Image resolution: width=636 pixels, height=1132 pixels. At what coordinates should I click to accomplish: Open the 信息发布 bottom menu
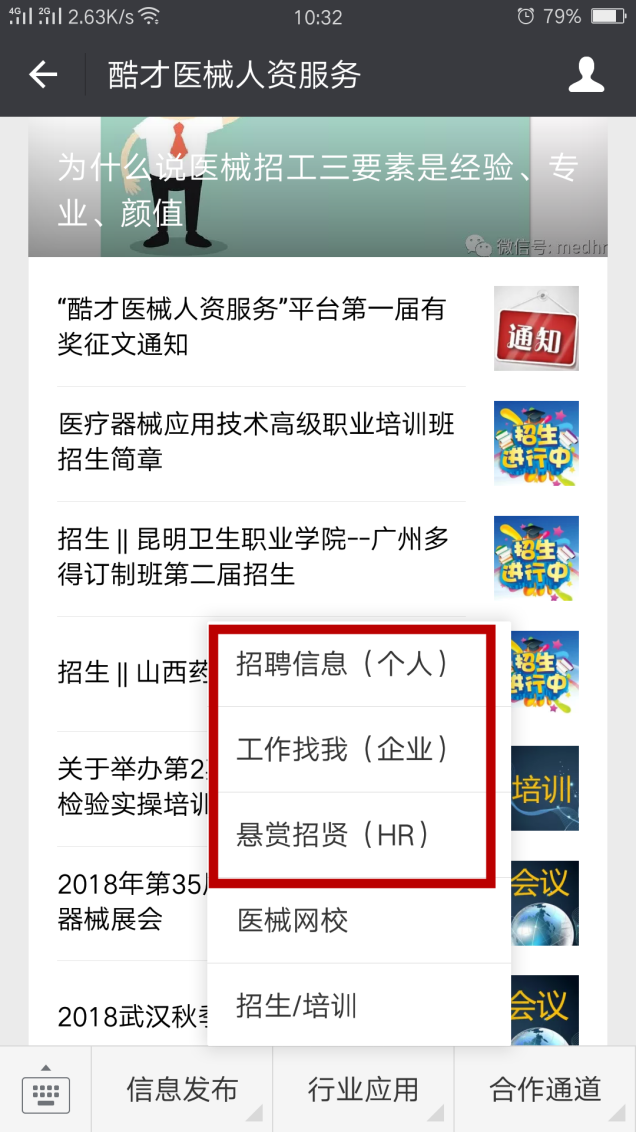point(182,1089)
